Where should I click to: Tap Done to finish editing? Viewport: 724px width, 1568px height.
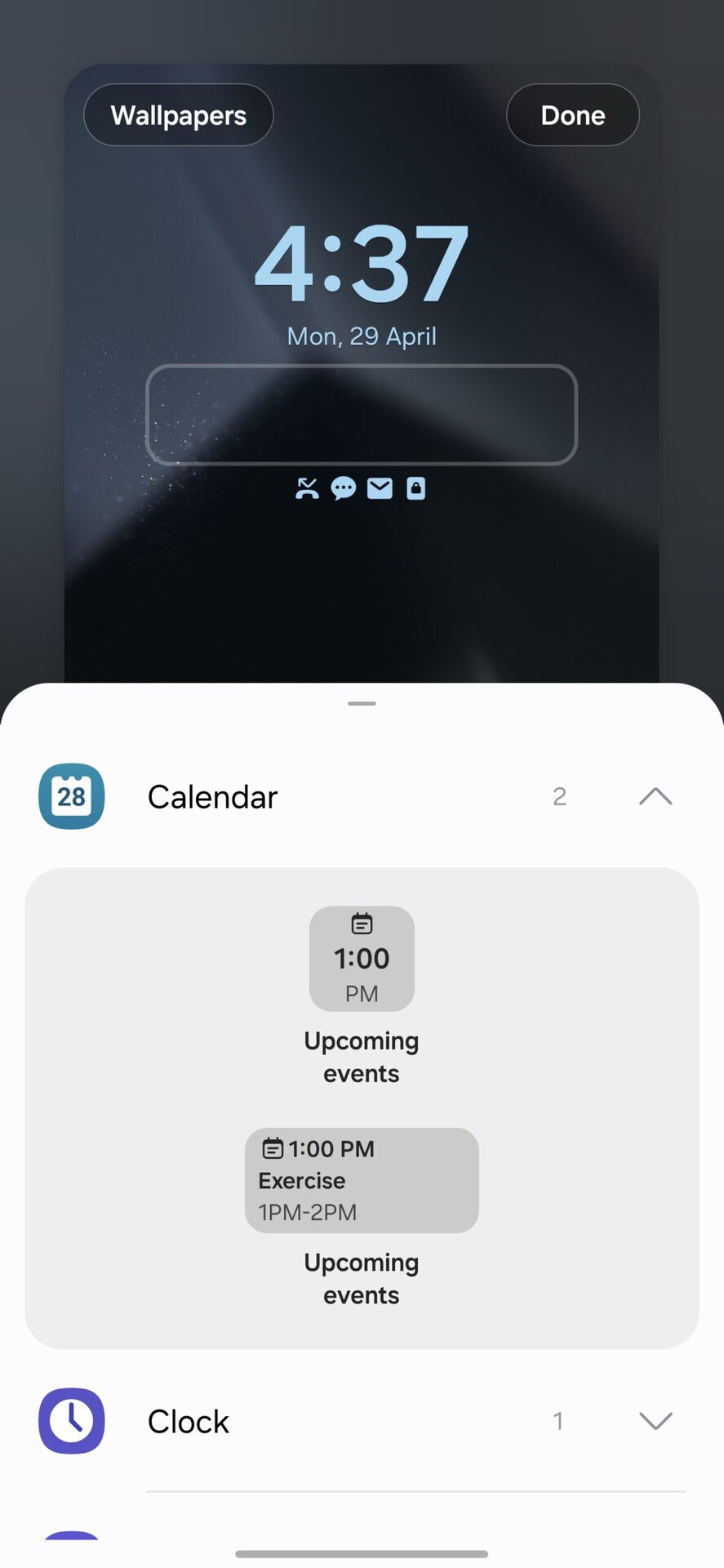click(x=572, y=115)
